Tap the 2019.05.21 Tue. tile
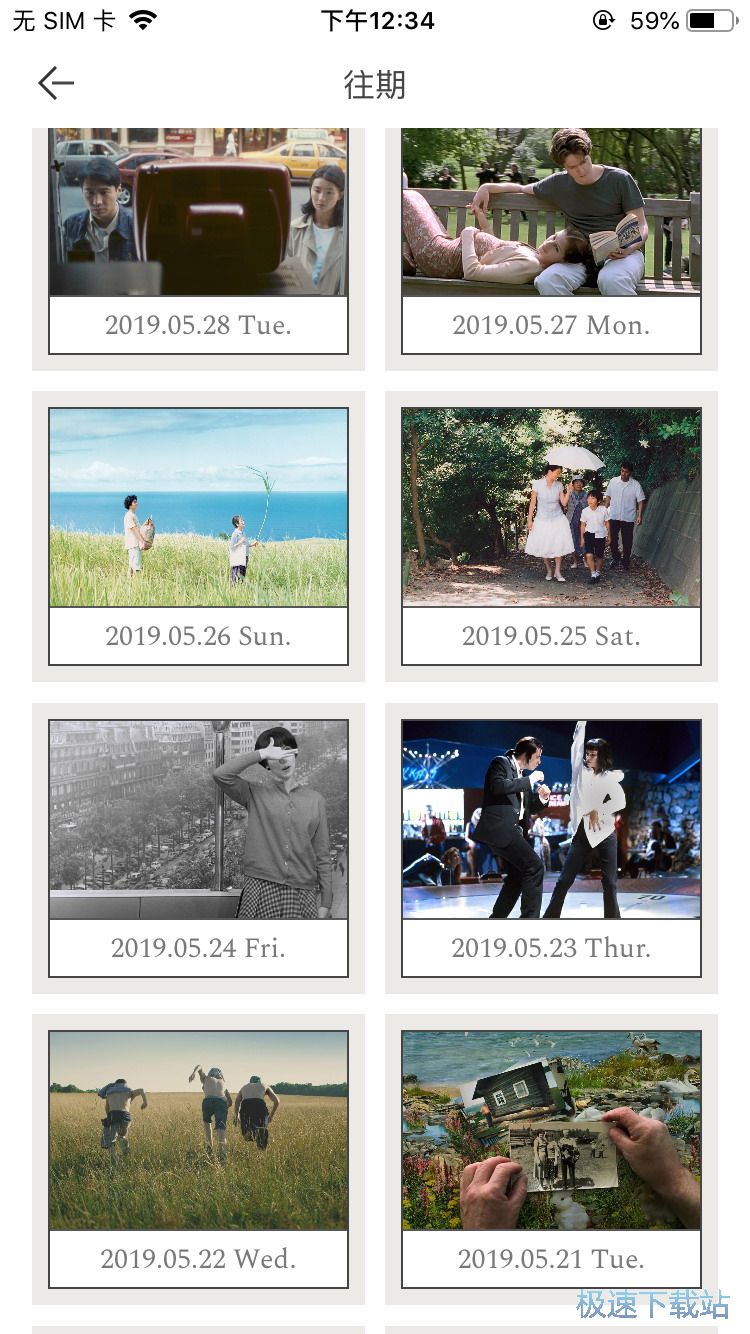Viewport: 750px width, 1334px height. pos(551,1158)
